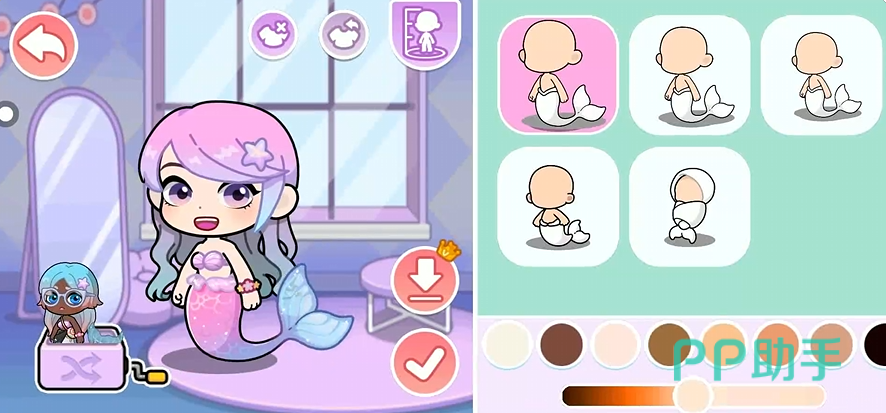The image size is (886, 413).
Task: Remove all clothing with the shirt-X icon
Action: pos(274,33)
